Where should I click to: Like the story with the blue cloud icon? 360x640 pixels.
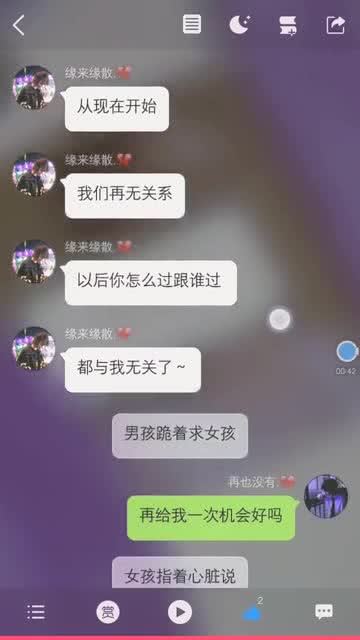[252, 613]
